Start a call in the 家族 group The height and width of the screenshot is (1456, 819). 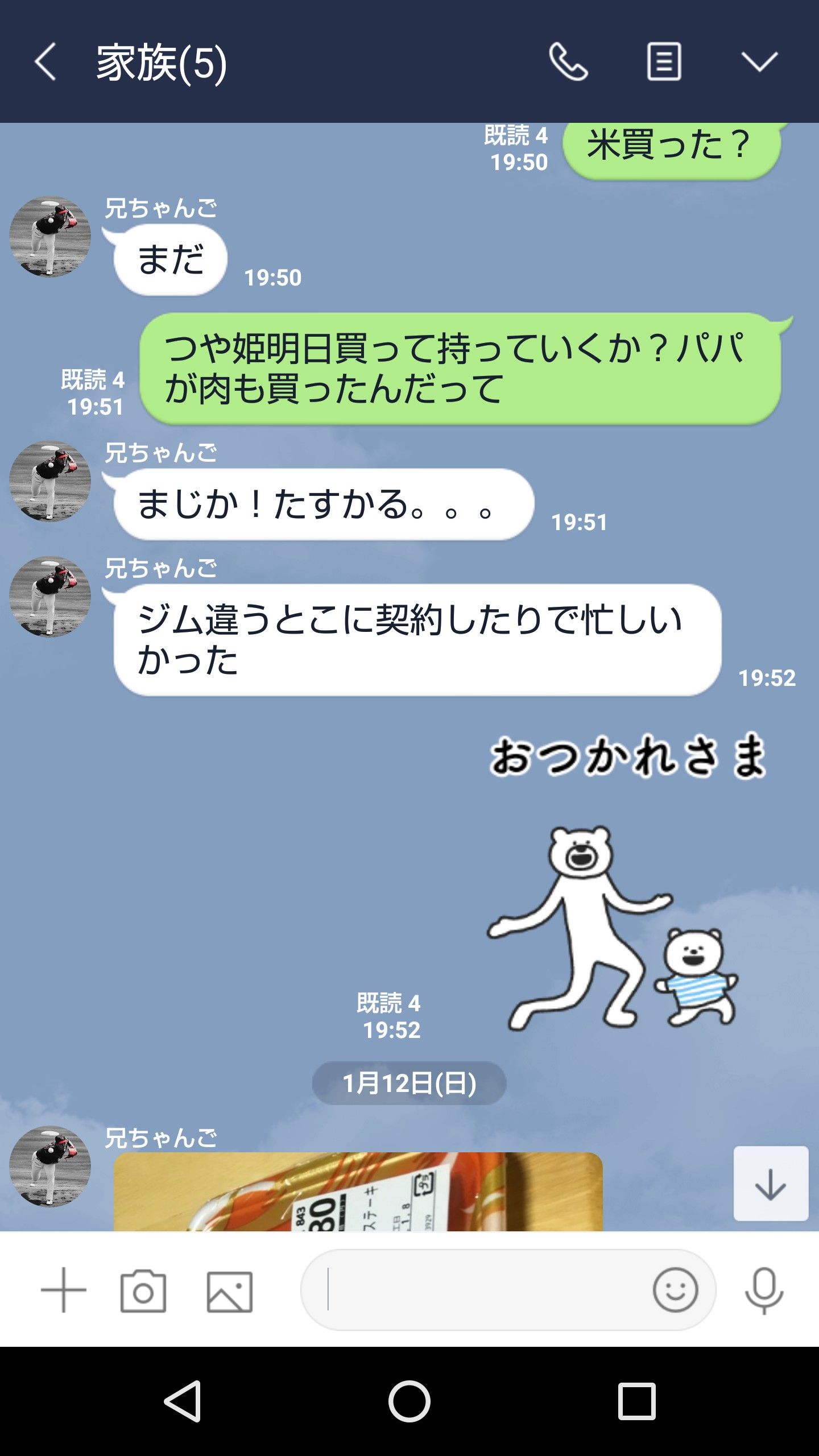[568, 61]
